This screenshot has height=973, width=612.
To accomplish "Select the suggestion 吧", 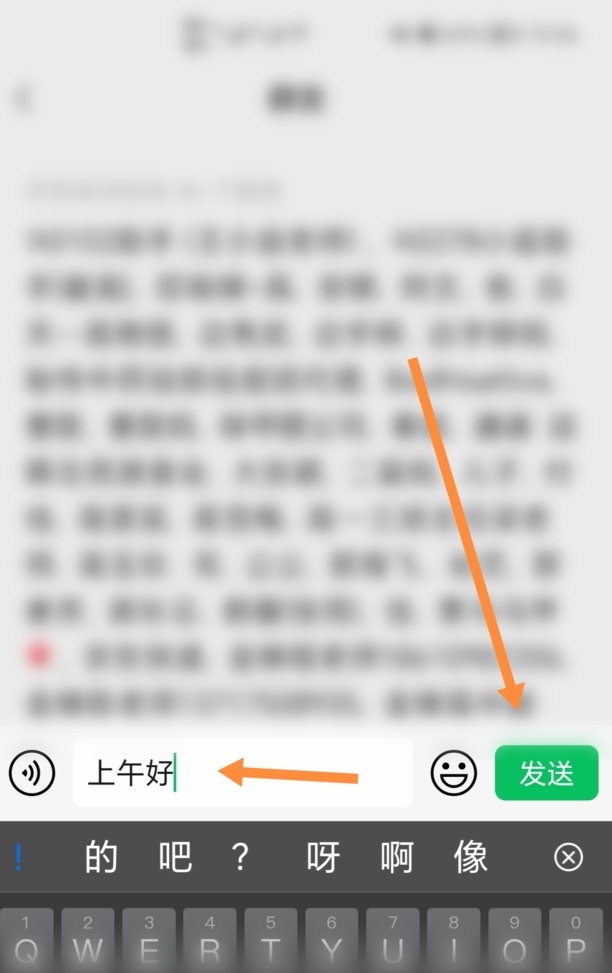I will (x=175, y=857).
